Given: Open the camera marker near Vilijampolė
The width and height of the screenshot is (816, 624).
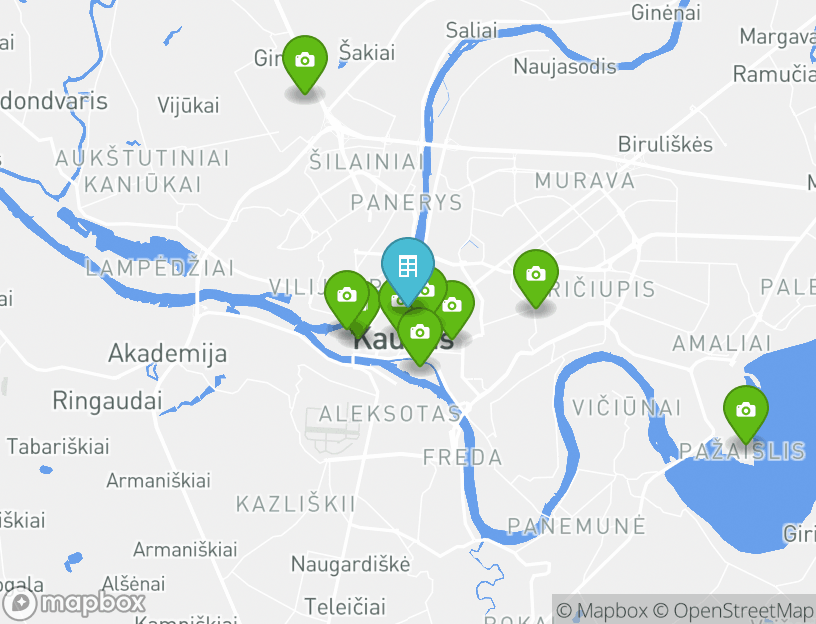Looking at the screenshot, I should click(x=346, y=295).
